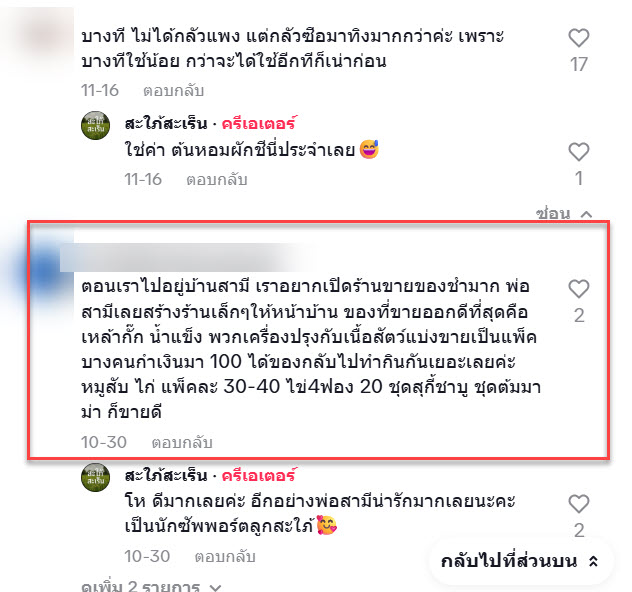The image size is (632, 592).
Task: Like creator's reply starting with โห ดีมากเลยค่ะ
Action: coord(578,504)
